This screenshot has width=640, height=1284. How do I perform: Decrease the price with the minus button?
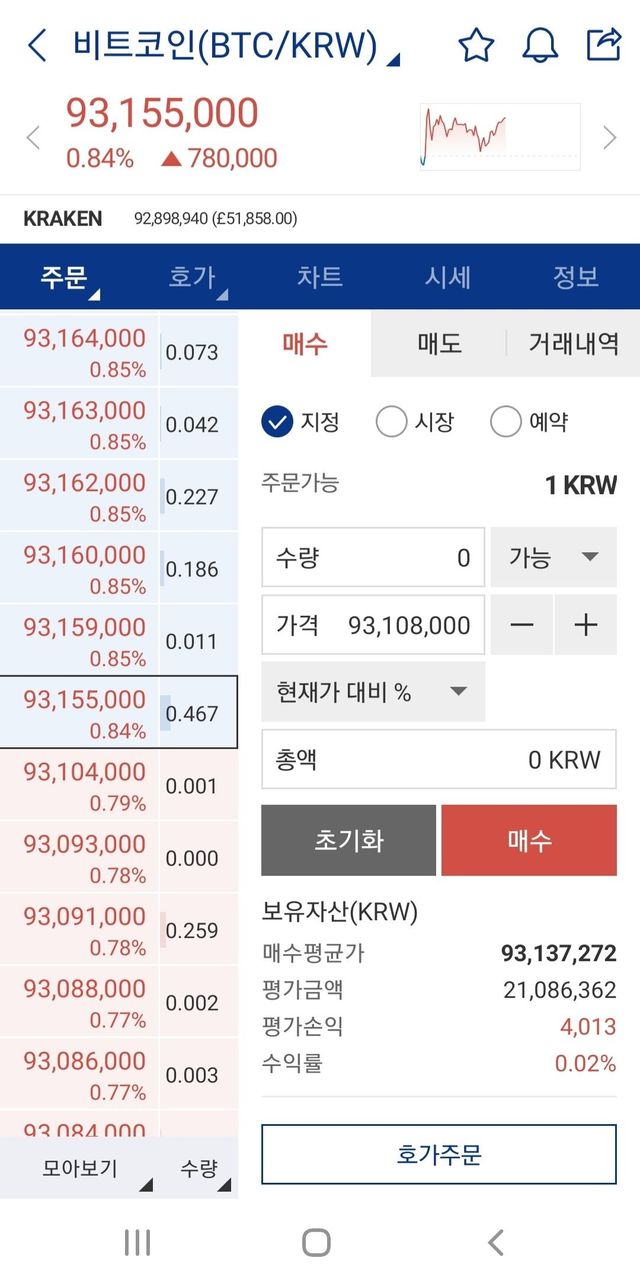point(522,625)
